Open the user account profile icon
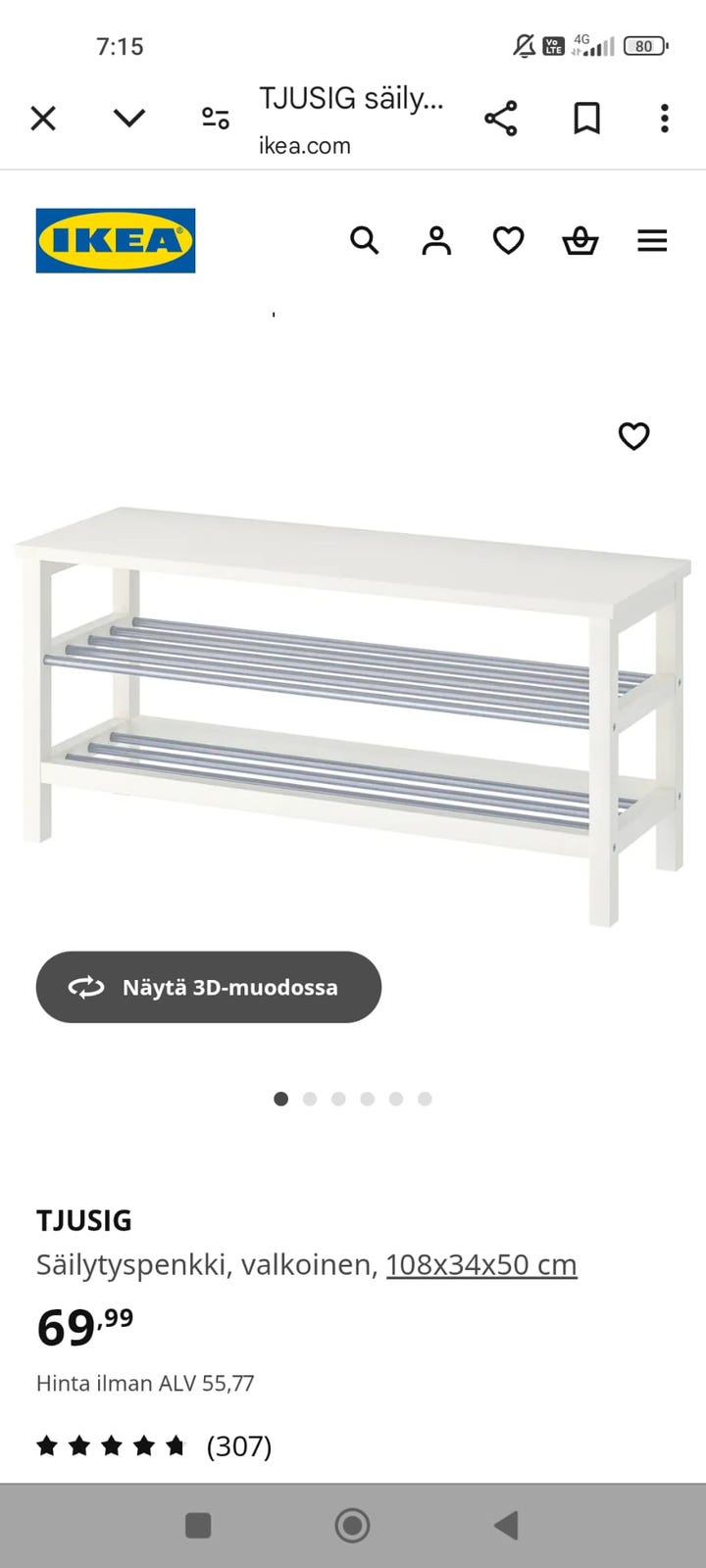 tap(435, 240)
